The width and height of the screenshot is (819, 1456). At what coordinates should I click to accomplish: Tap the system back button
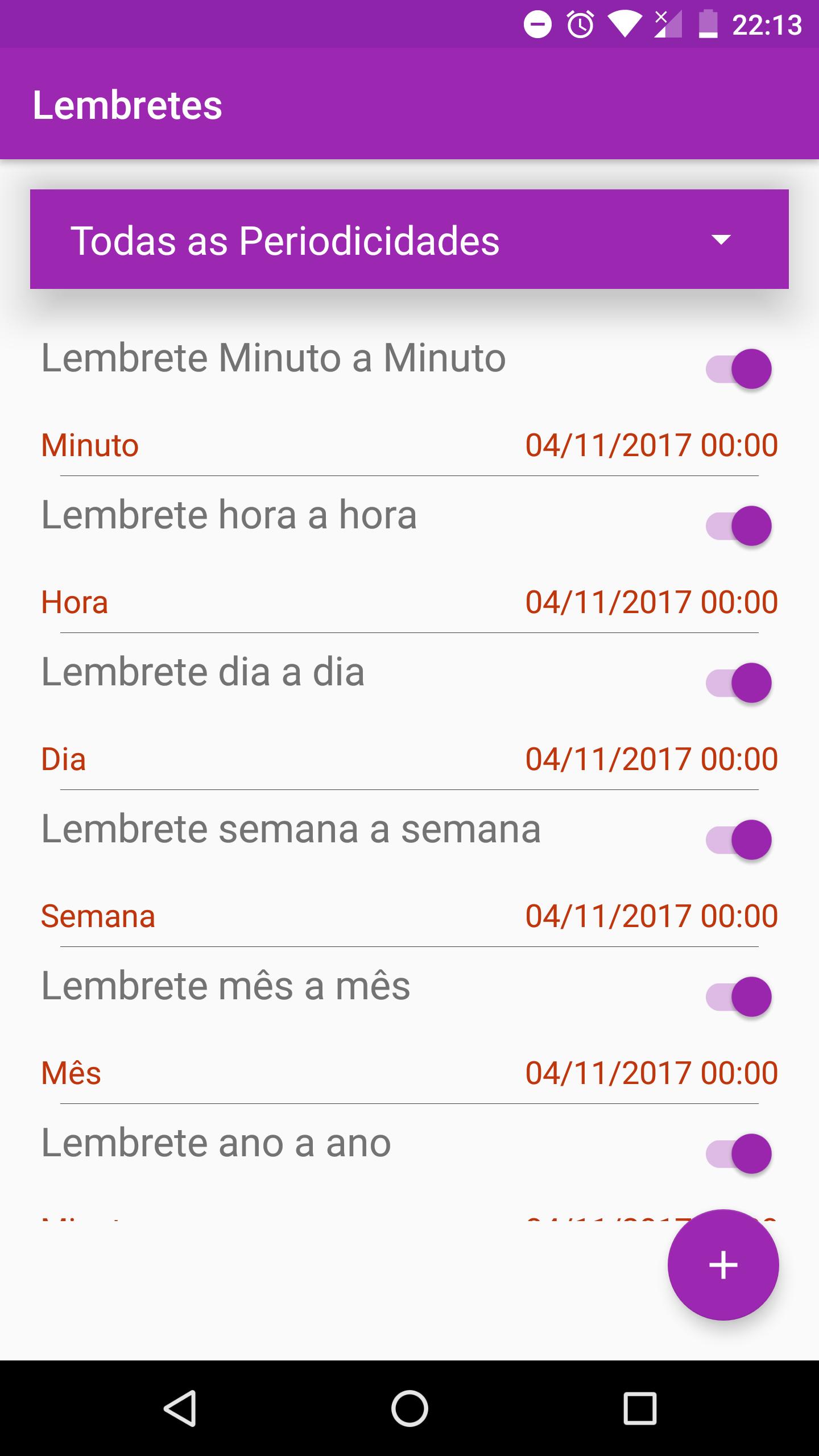(x=180, y=1408)
